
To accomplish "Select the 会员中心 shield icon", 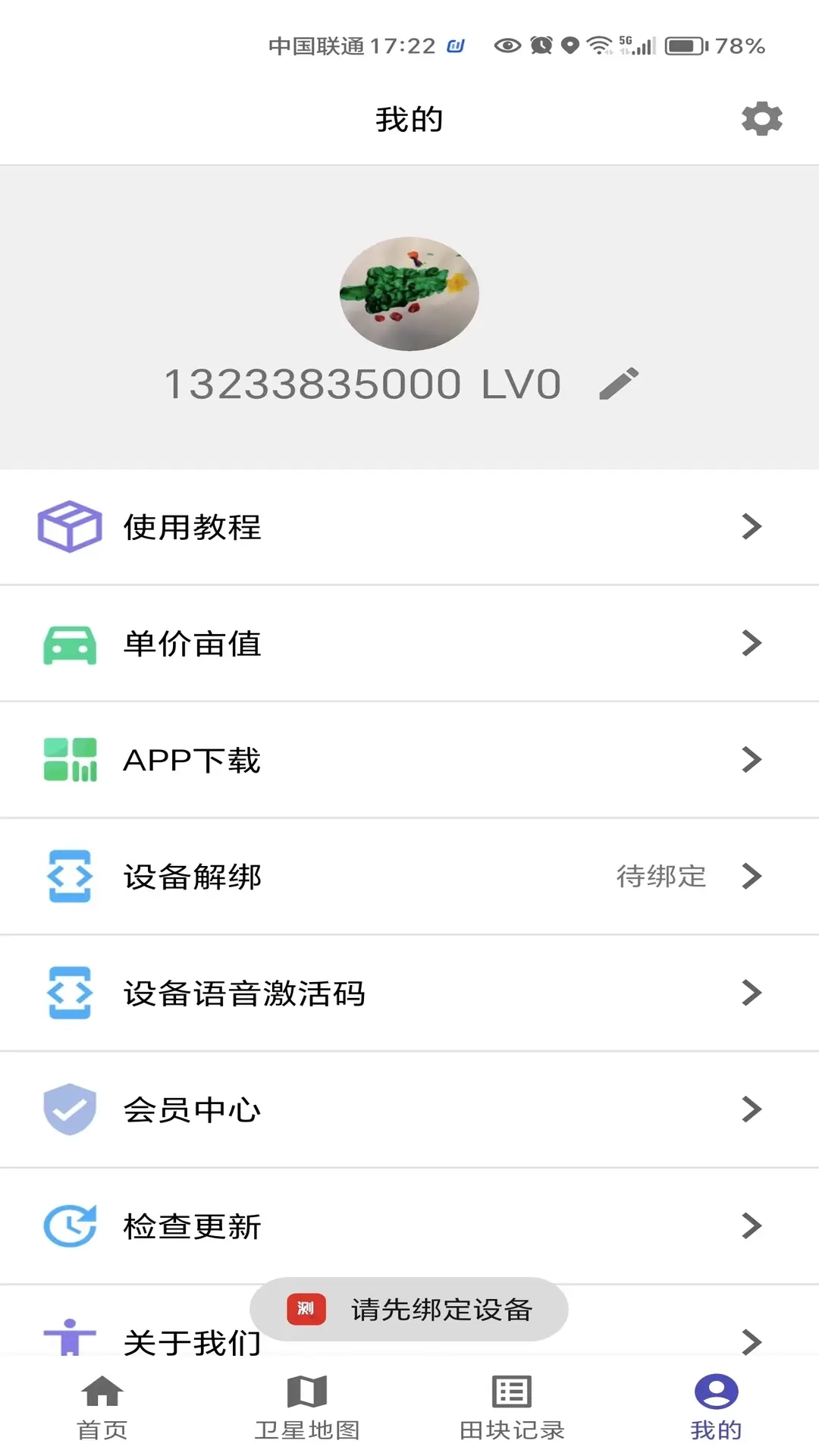I will pos(69,1109).
